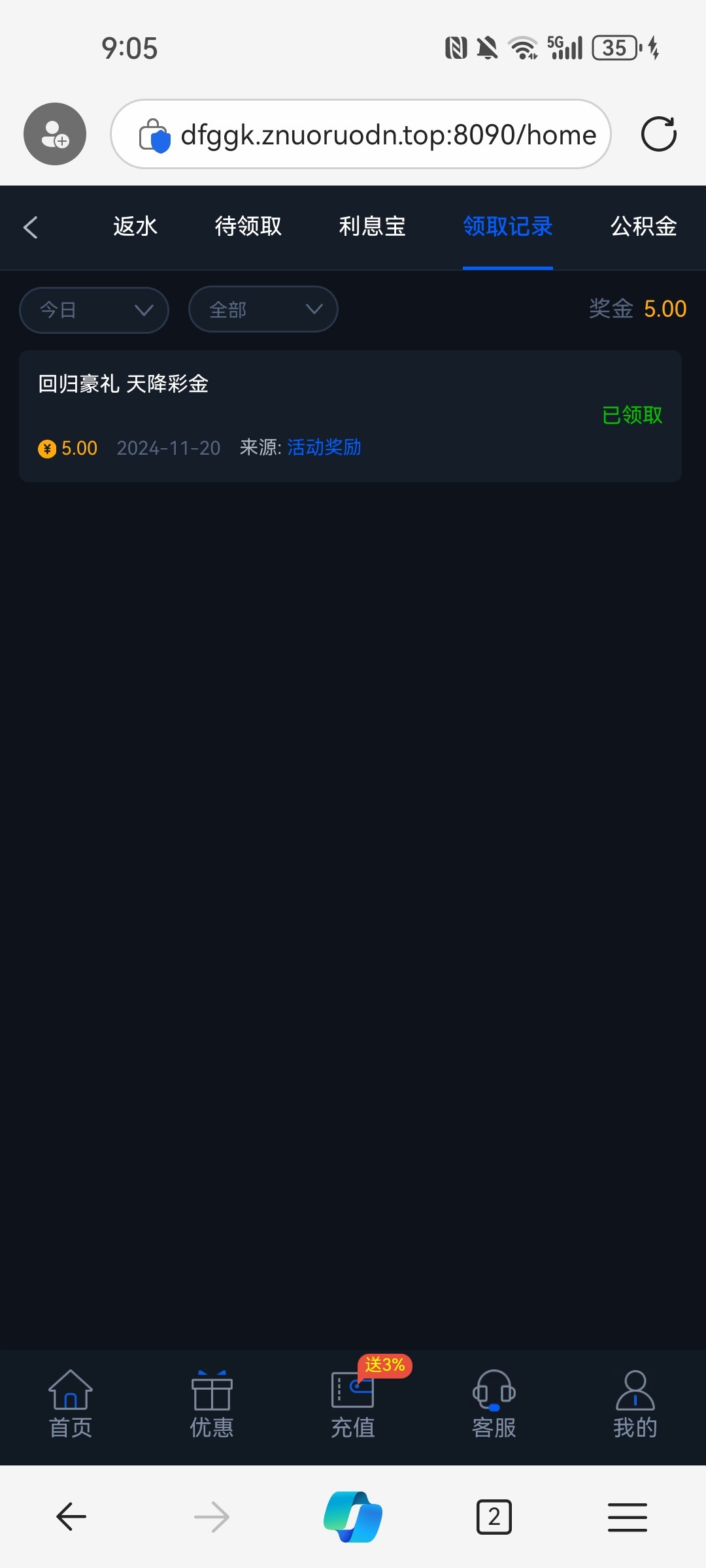Open the browser profile icon
Viewport: 706px width, 1568px height.
(55, 134)
